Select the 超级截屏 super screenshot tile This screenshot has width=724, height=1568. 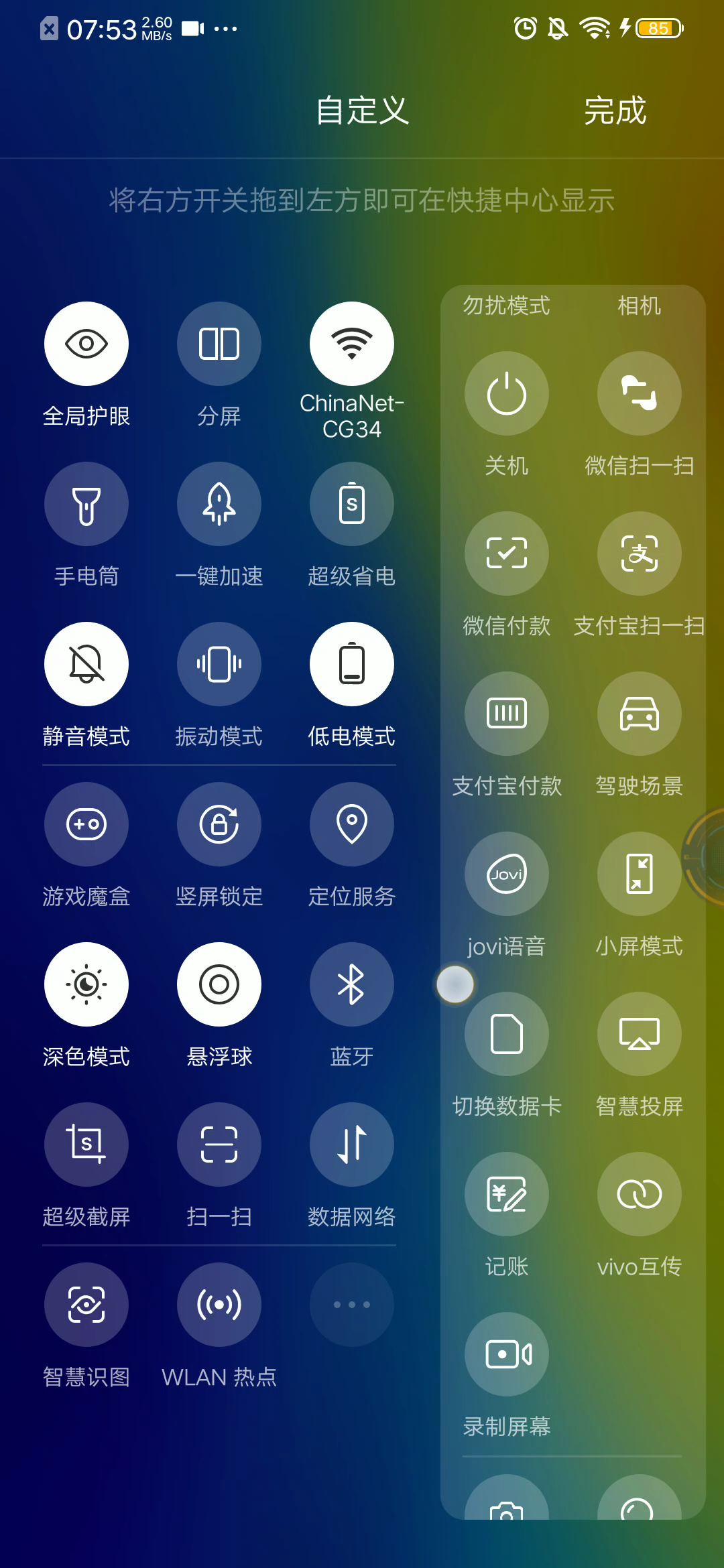[x=86, y=1145]
